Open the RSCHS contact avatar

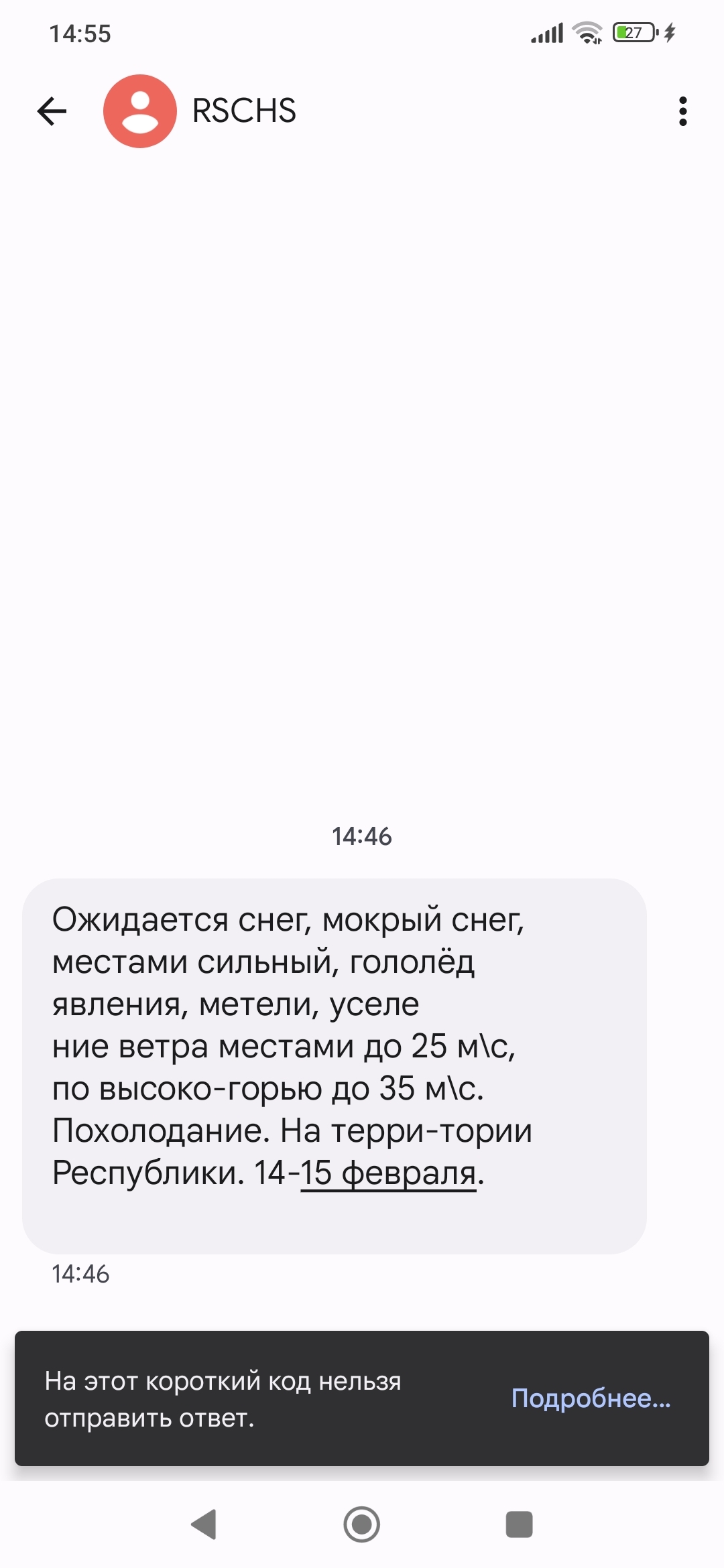140,111
